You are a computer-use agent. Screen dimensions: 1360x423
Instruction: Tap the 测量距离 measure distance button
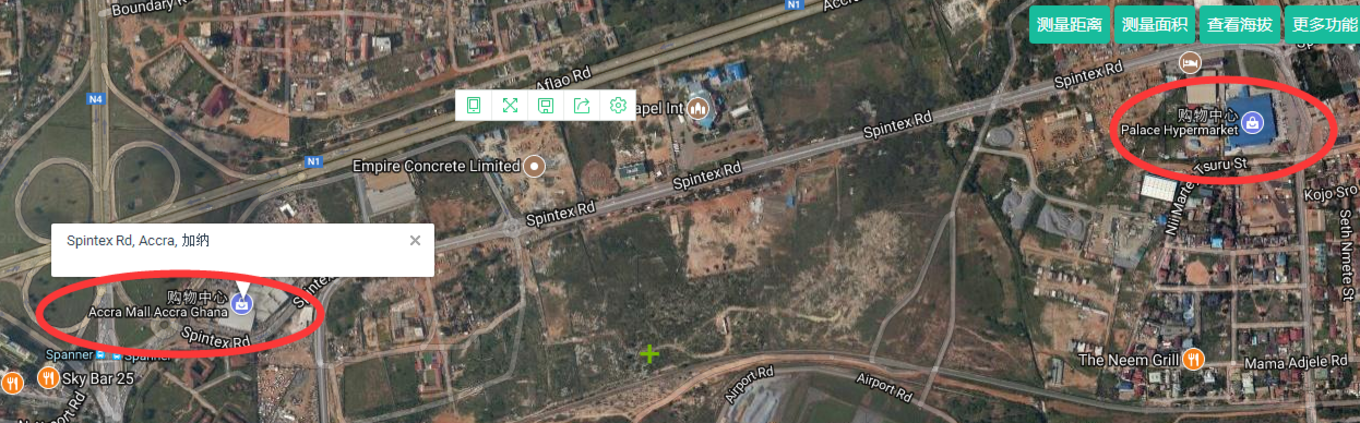click(x=1069, y=25)
